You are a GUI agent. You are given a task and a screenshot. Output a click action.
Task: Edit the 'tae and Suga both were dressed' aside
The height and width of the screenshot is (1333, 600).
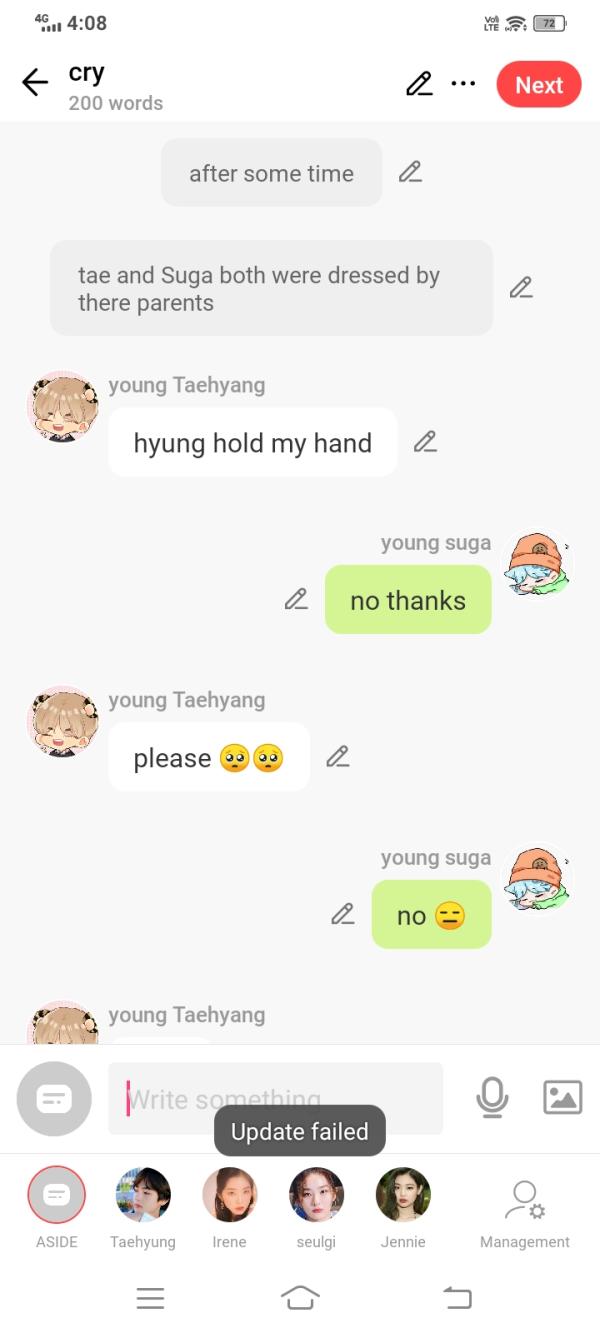point(521,288)
